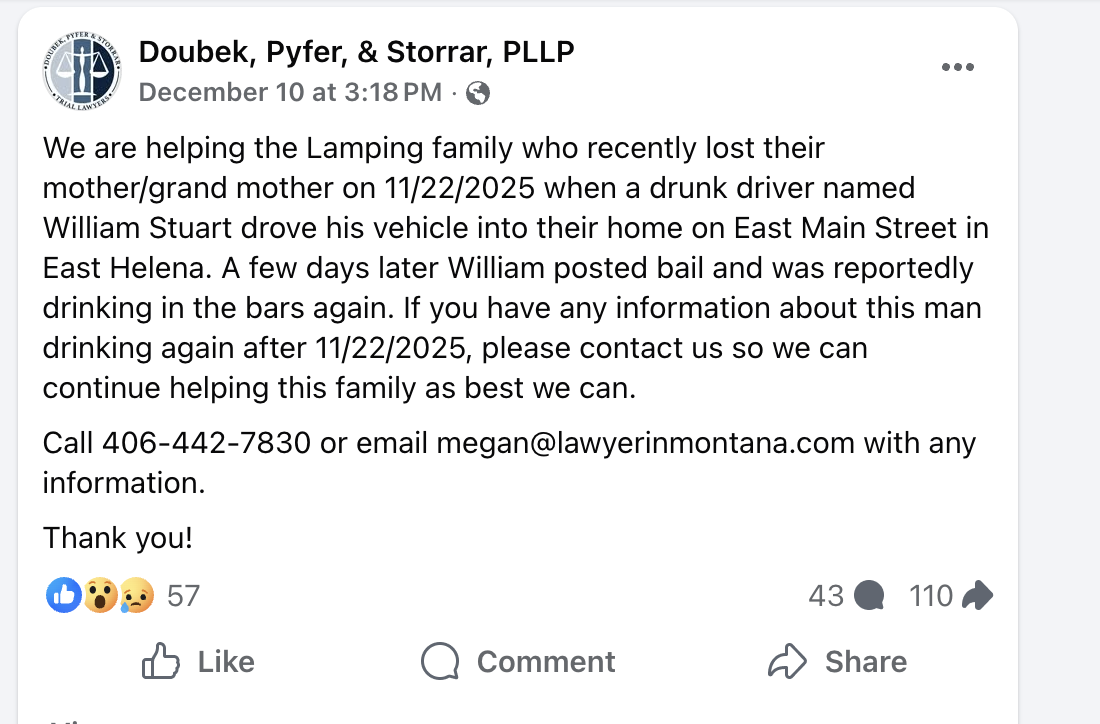The image size is (1100, 724).
Task: Comment on this post
Action: coord(518,661)
